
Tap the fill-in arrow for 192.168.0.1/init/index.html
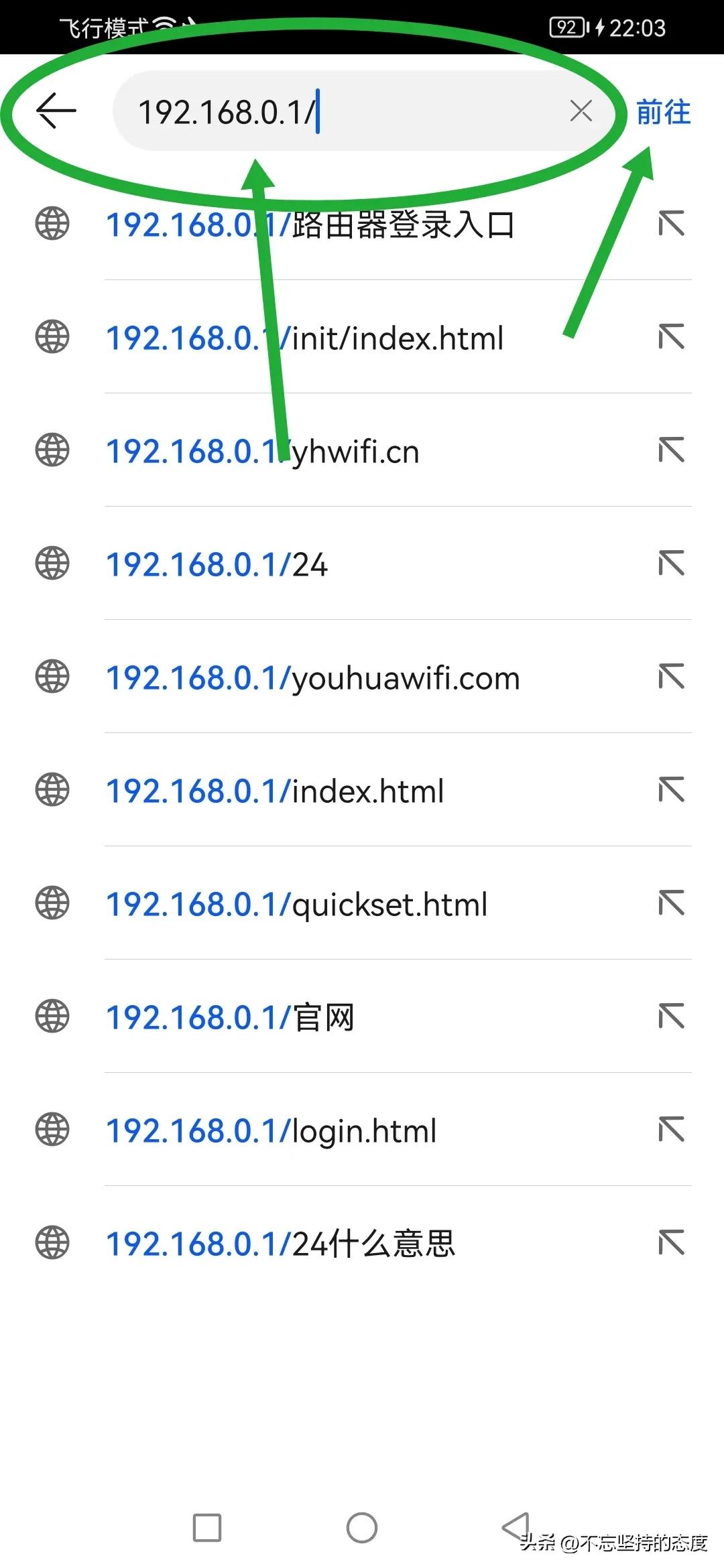[670, 339]
